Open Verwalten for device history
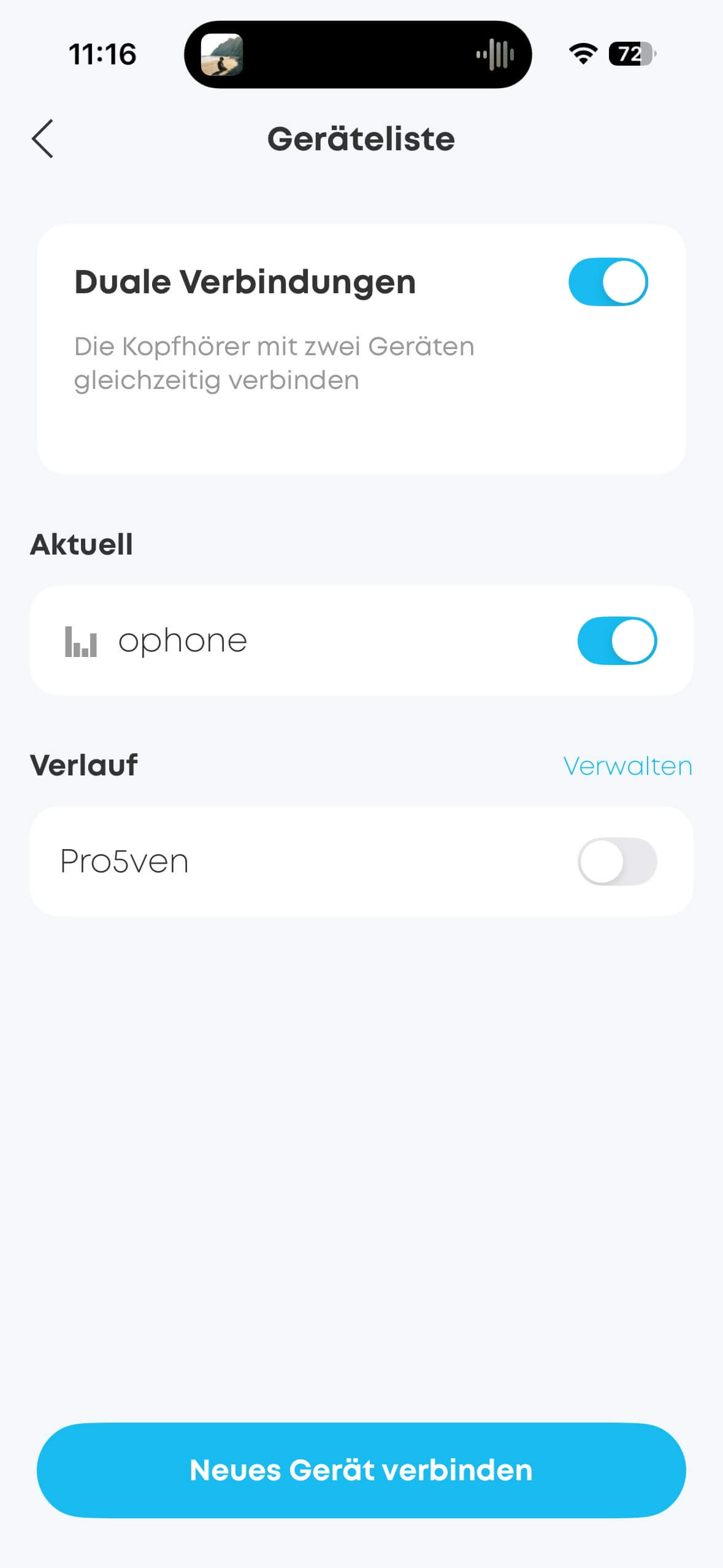 coord(627,766)
